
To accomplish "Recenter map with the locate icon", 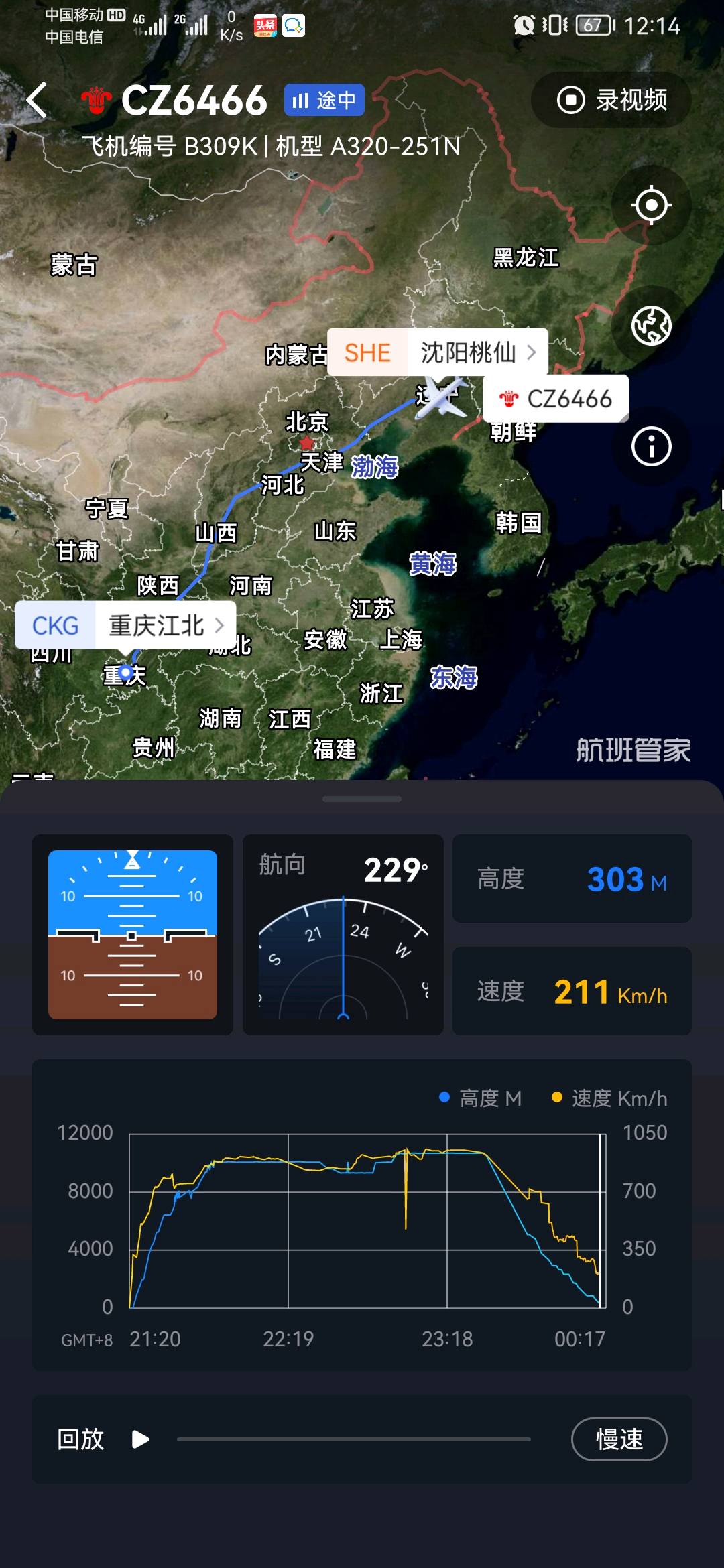I will (651, 205).
